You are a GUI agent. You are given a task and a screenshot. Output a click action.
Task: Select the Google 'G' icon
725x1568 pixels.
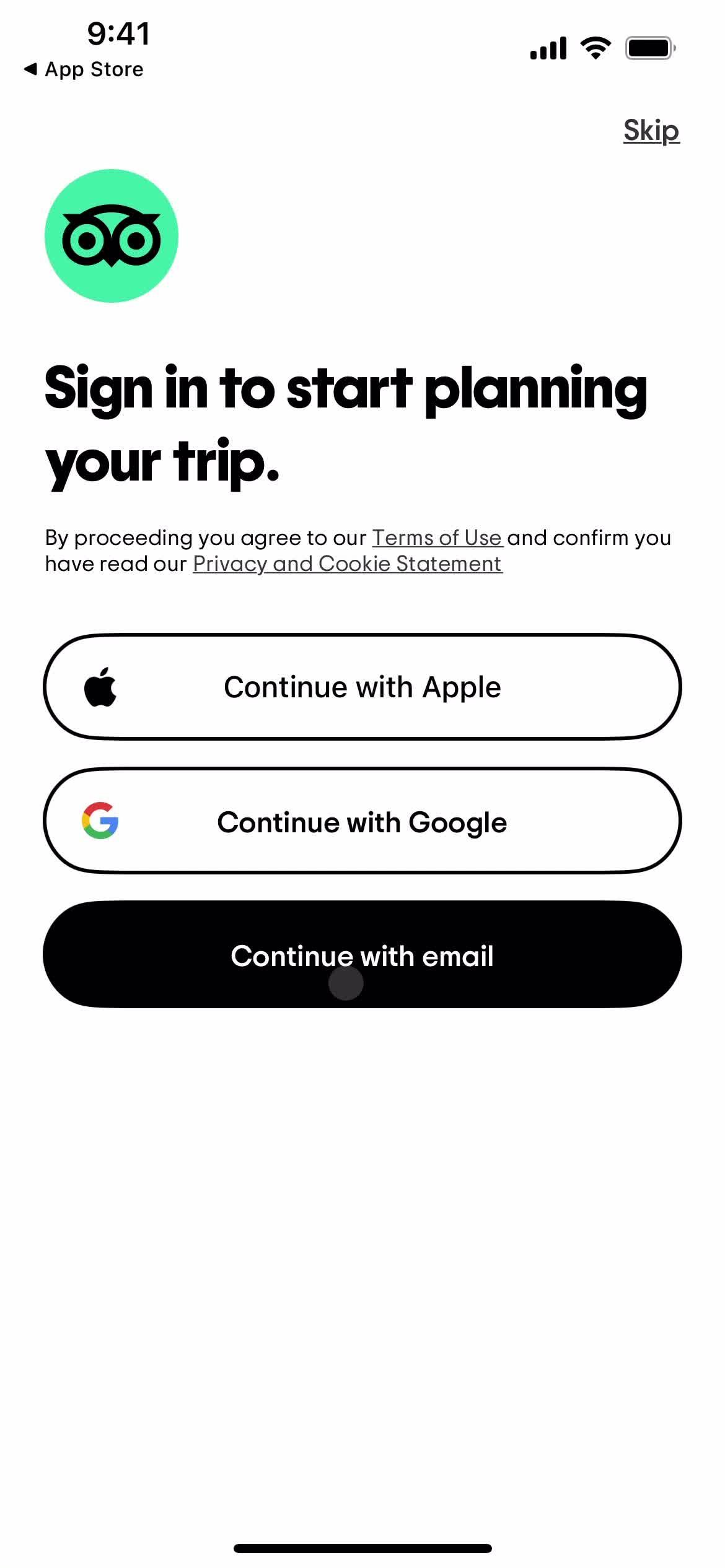pos(102,821)
